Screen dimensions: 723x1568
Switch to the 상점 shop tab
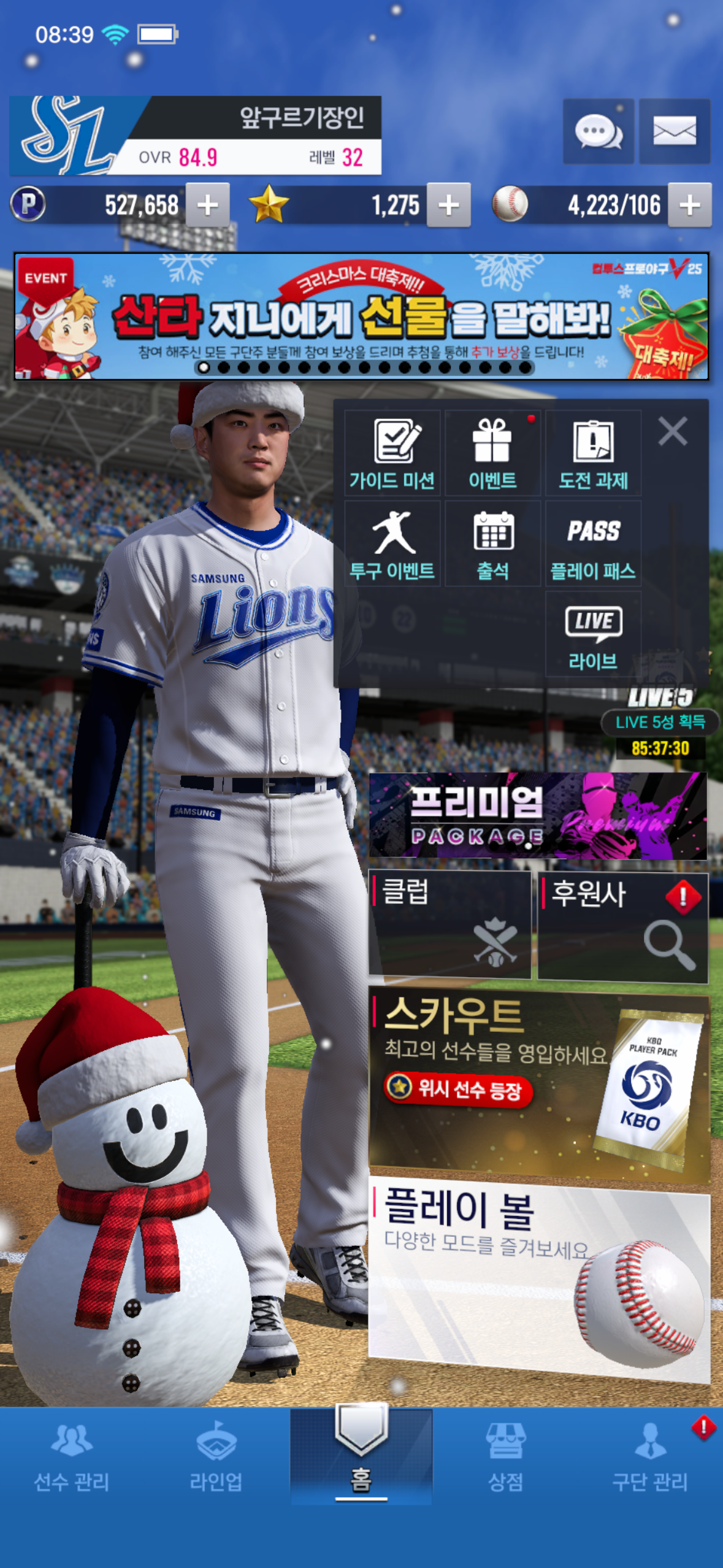coord(505,1456)
